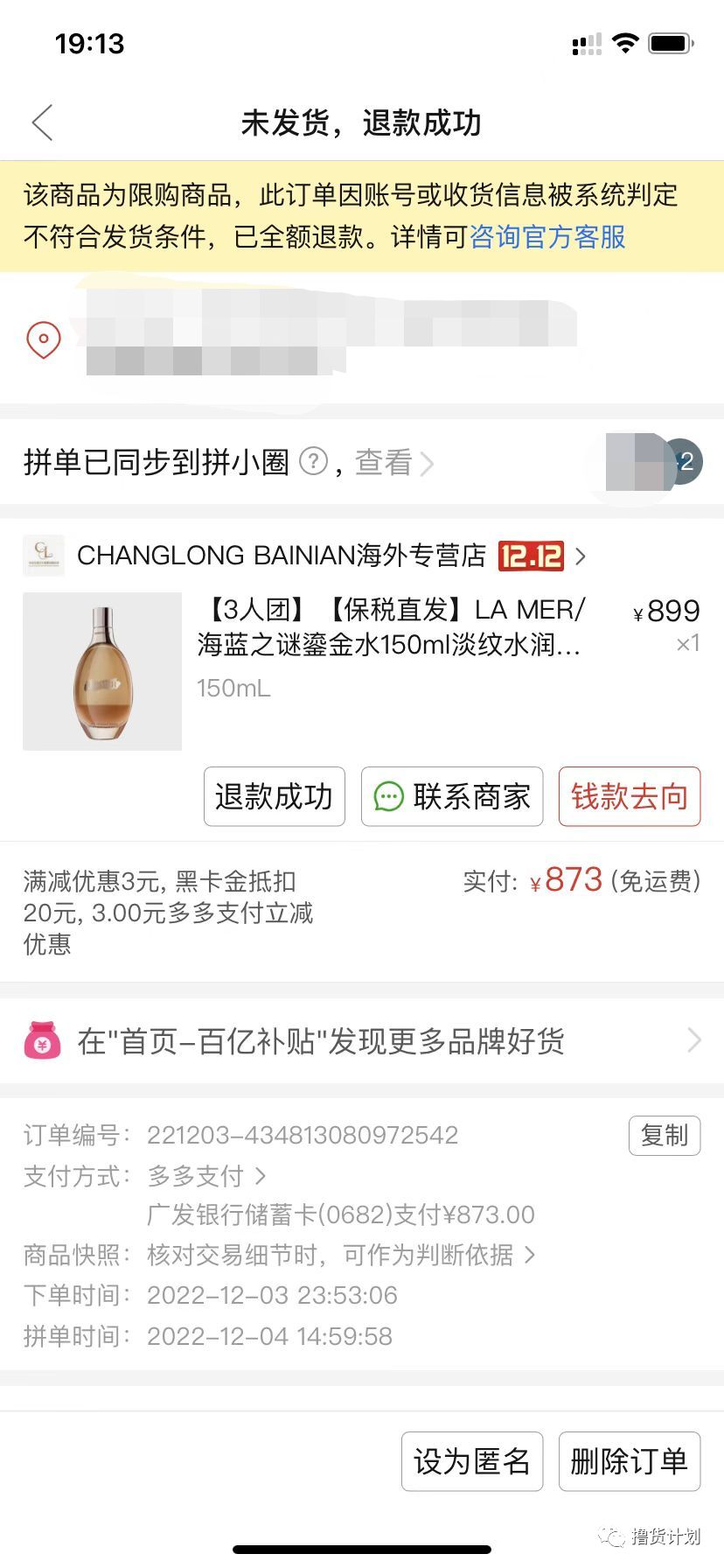Screen dimensions: 724x1568
Task: Click the 复制 copy button
Action: (665, 1135)
